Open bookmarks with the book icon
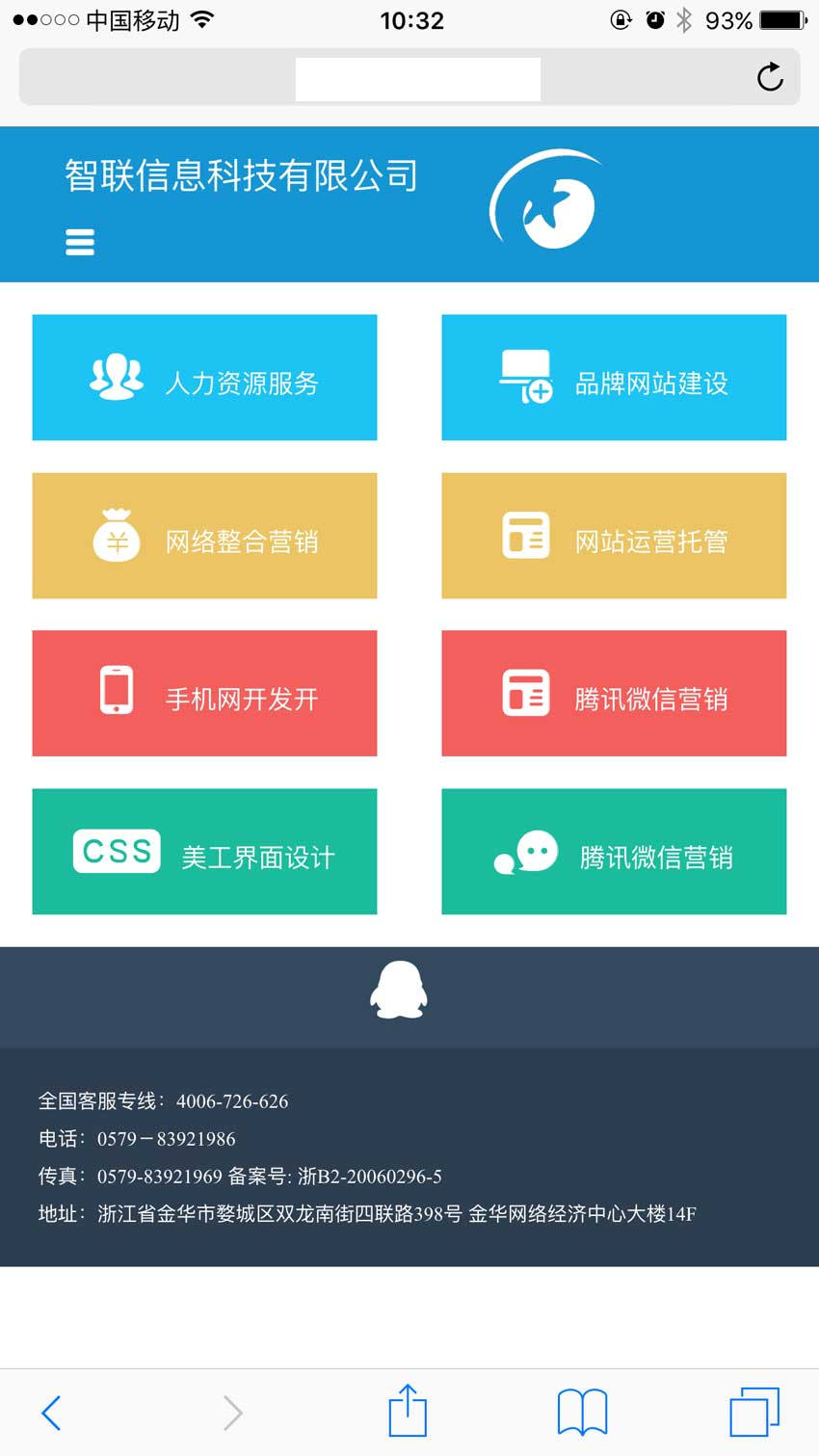The image size is (819, 1456). (581, 1412)
